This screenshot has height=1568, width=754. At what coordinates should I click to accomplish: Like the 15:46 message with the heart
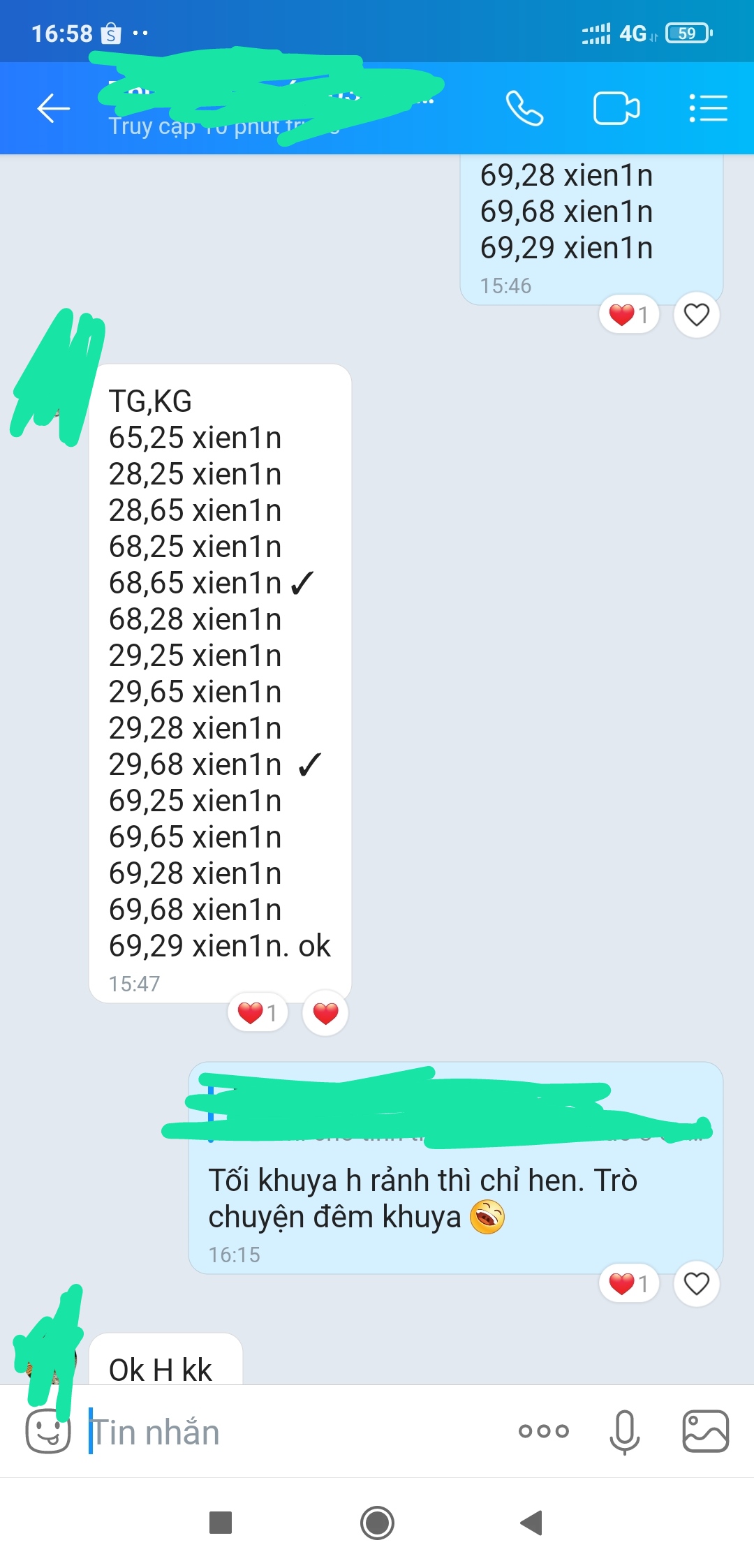coord(696,315)
